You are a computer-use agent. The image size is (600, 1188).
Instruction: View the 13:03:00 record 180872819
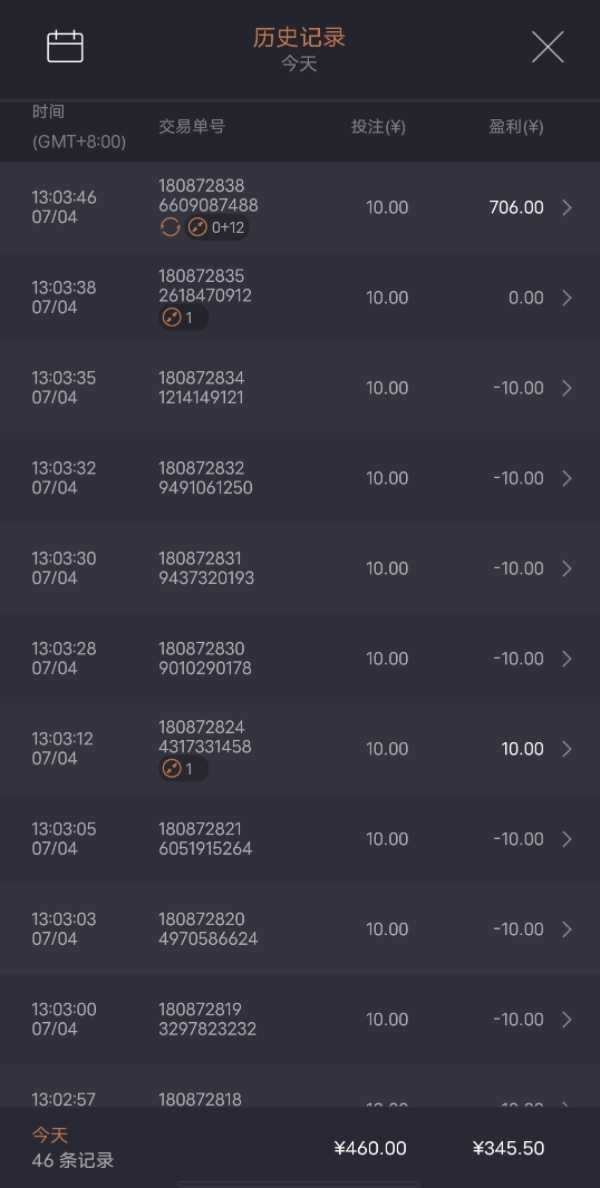(300, 1019)
